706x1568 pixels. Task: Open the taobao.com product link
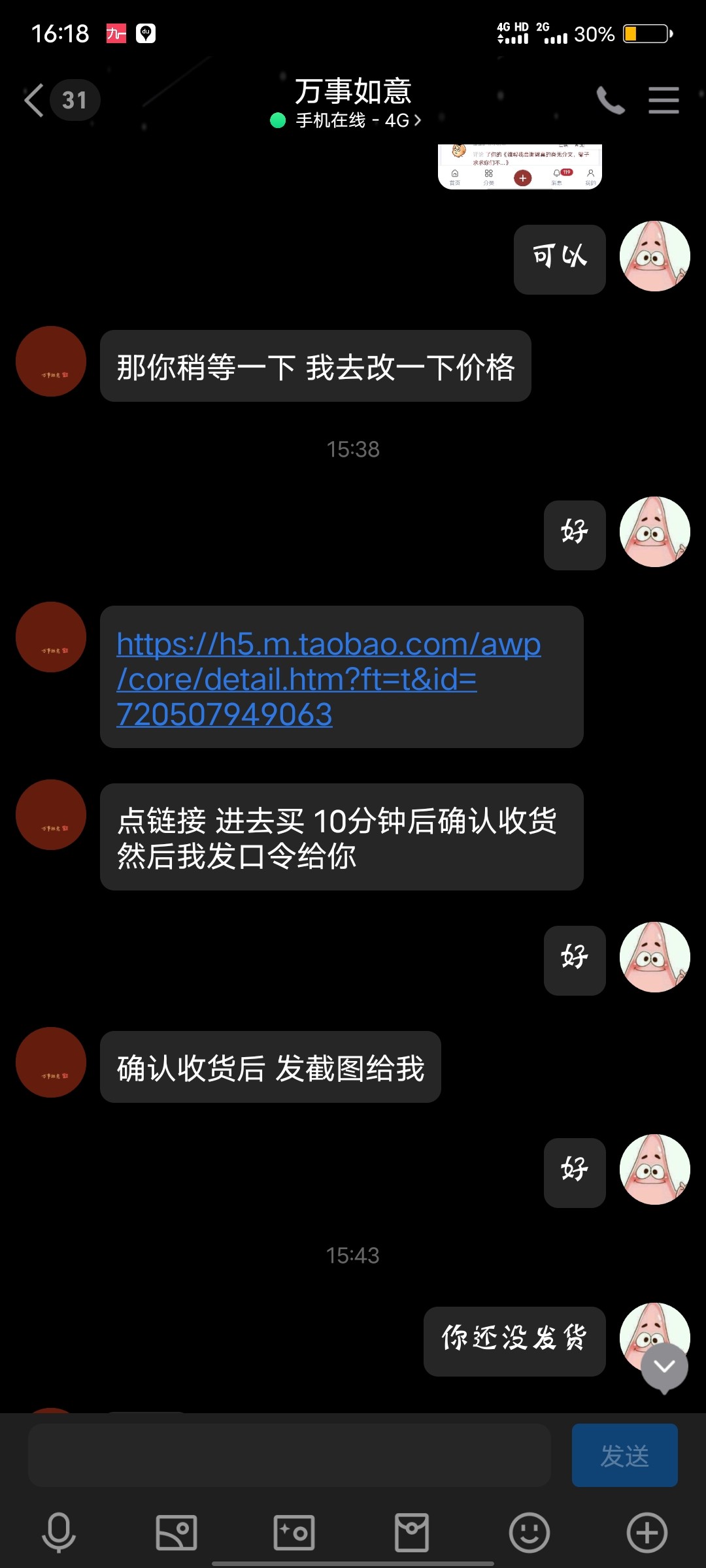tap(328, 679)
